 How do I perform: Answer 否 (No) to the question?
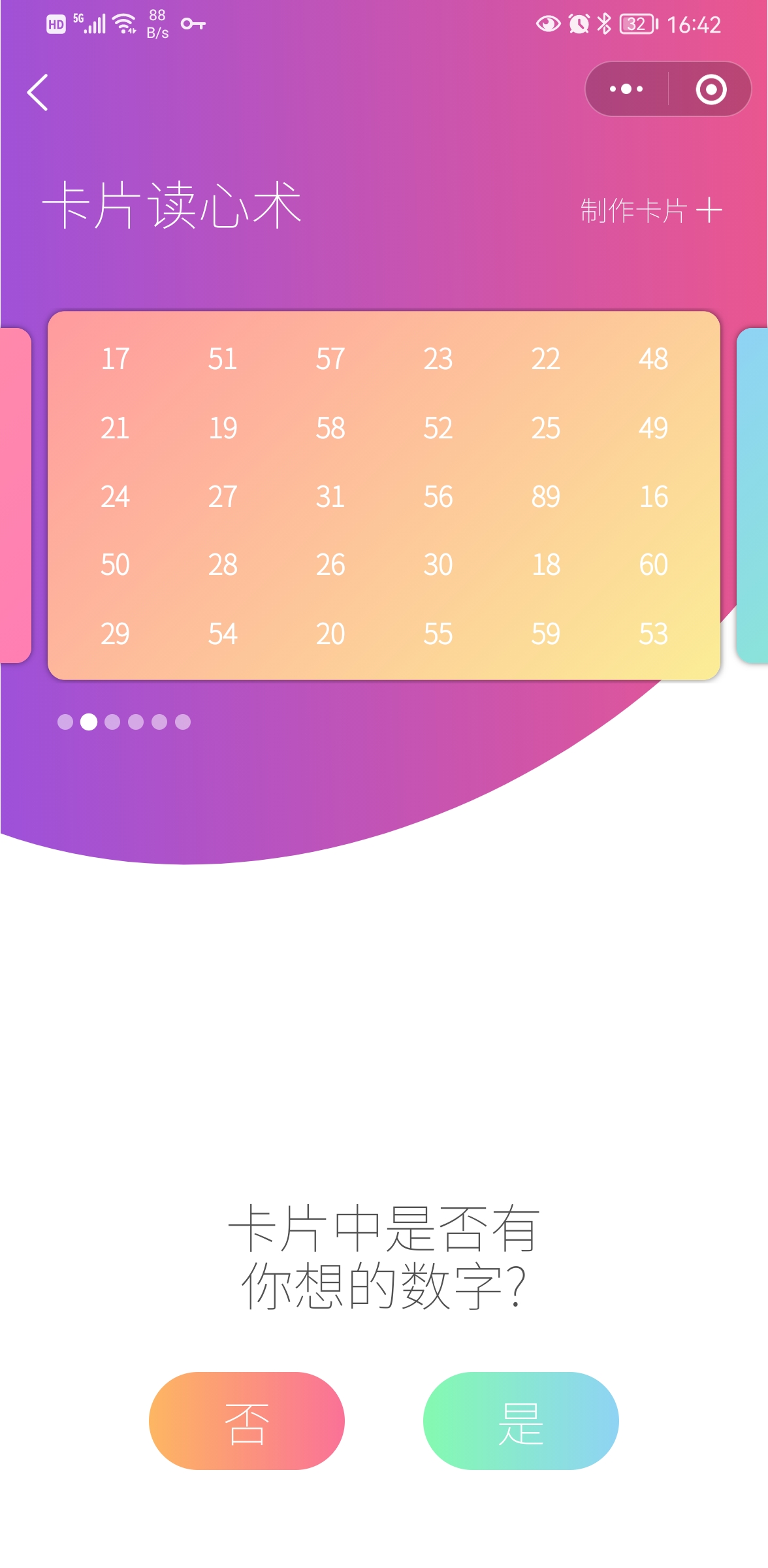tap(246, 1420)
